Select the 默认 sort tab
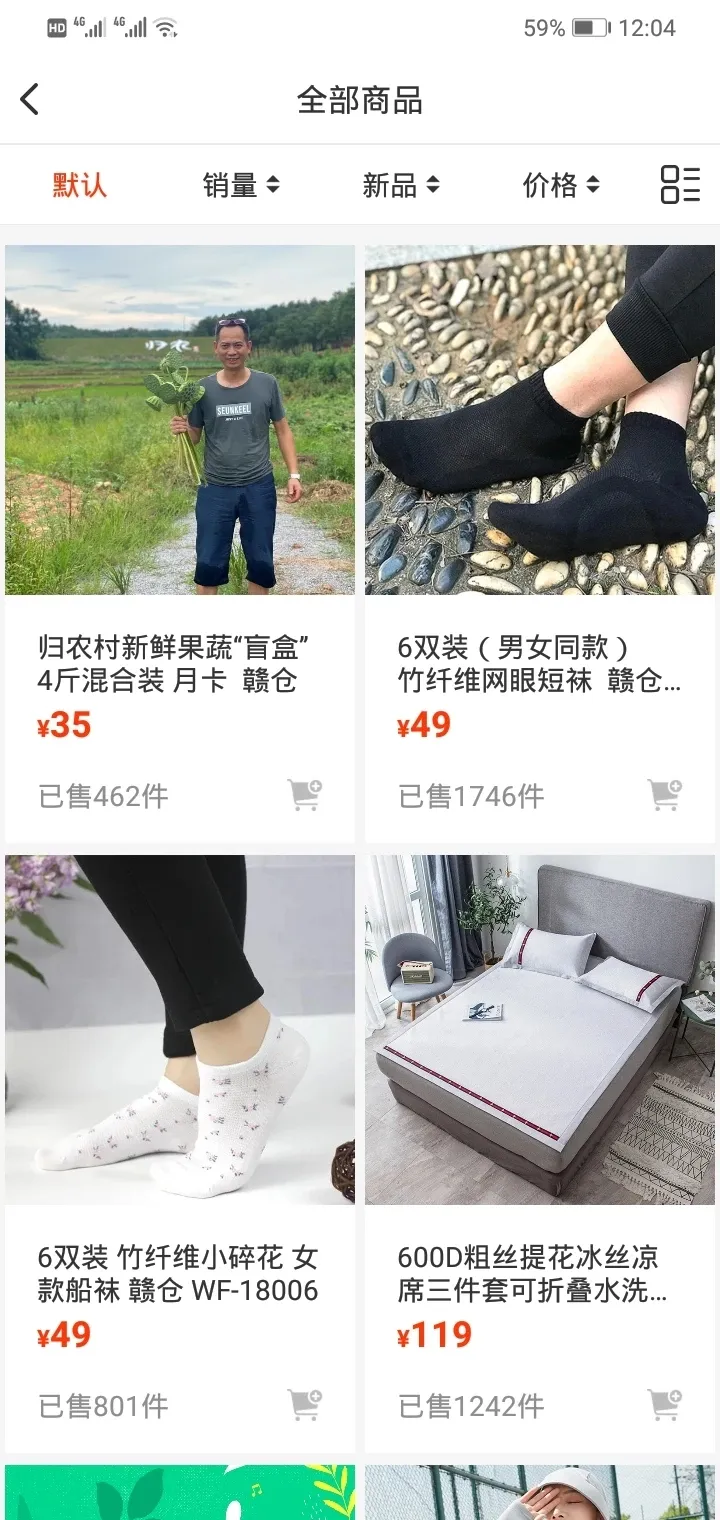The width and height of the screenshot is (720, 1520). tap(80, 185)
